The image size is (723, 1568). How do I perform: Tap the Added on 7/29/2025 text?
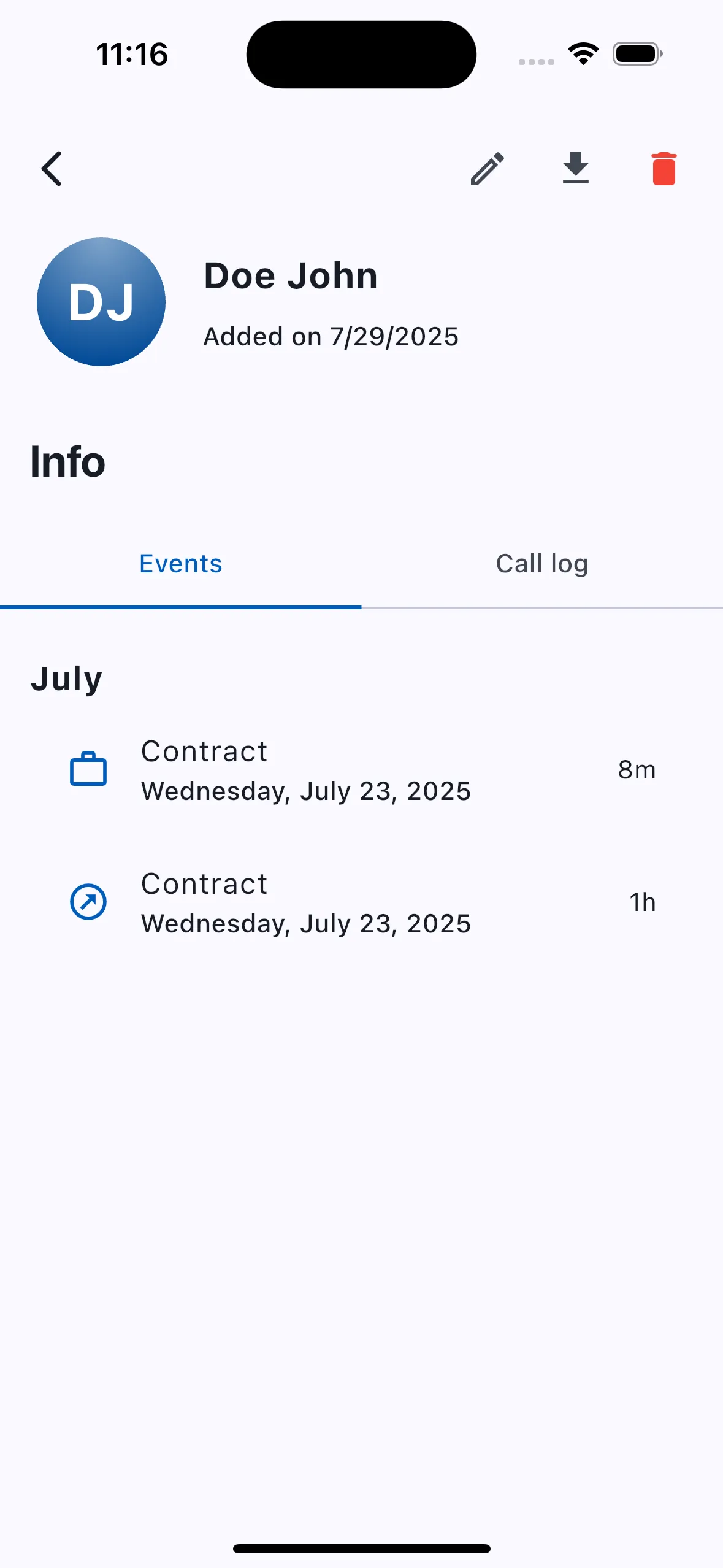tap(331, 336)
